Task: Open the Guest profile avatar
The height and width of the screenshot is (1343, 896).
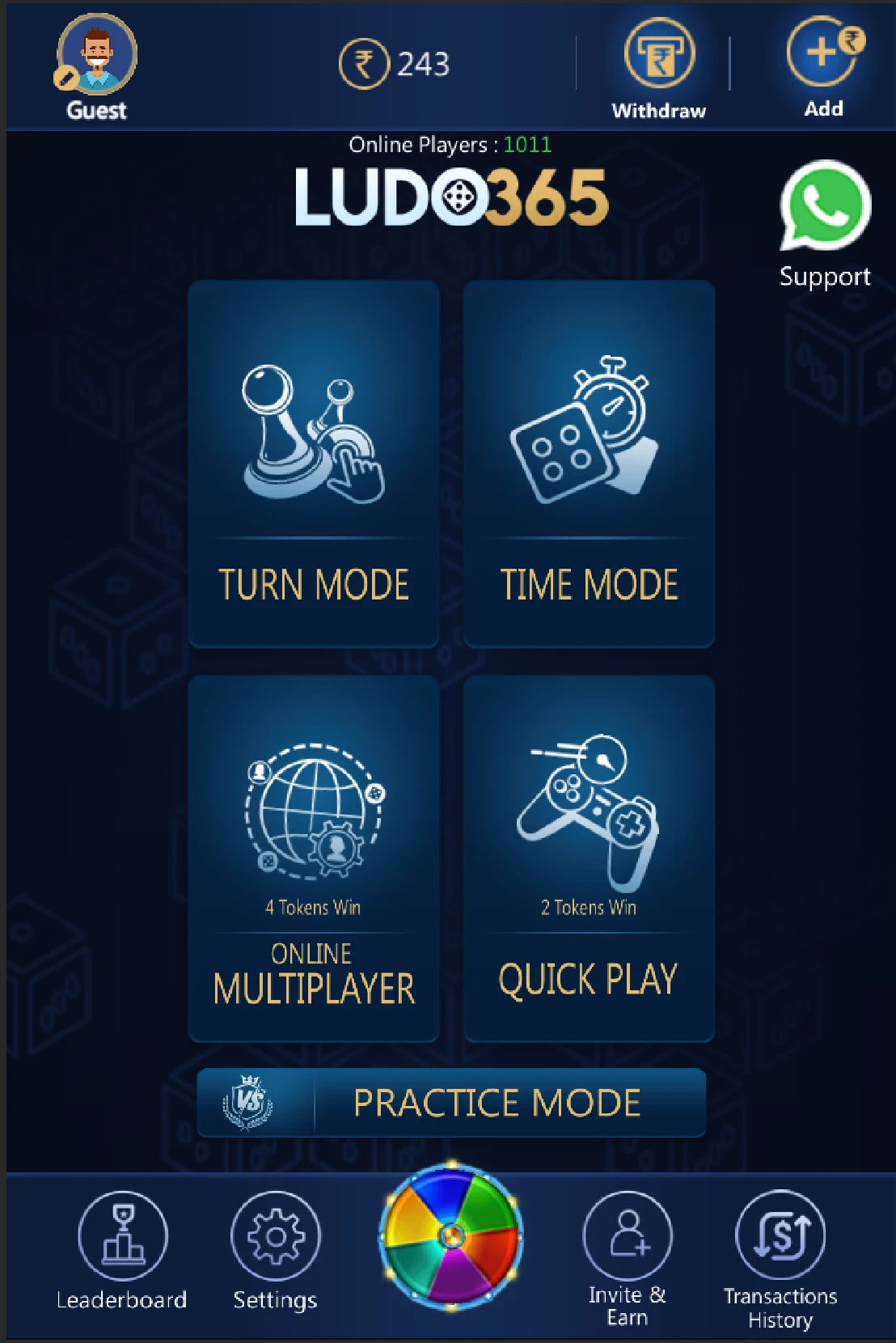Action: [x=96, y=55]
